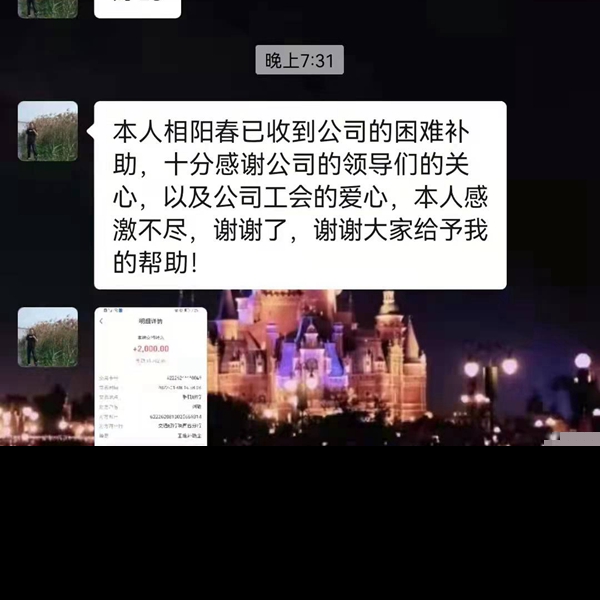This screenshot has width=600, height=600.
Task: Tap the sender's avatar beside the thank-you message
Action: point(48,131)
